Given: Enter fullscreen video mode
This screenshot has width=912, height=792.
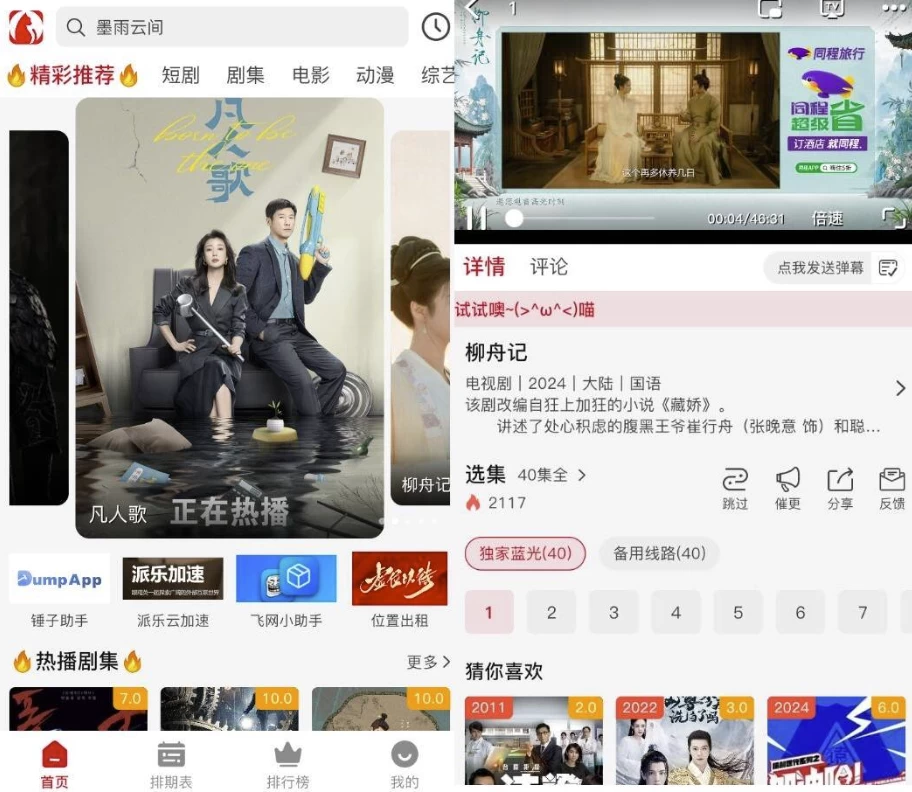Looking at the screenshot, I should tap(893, 218).
